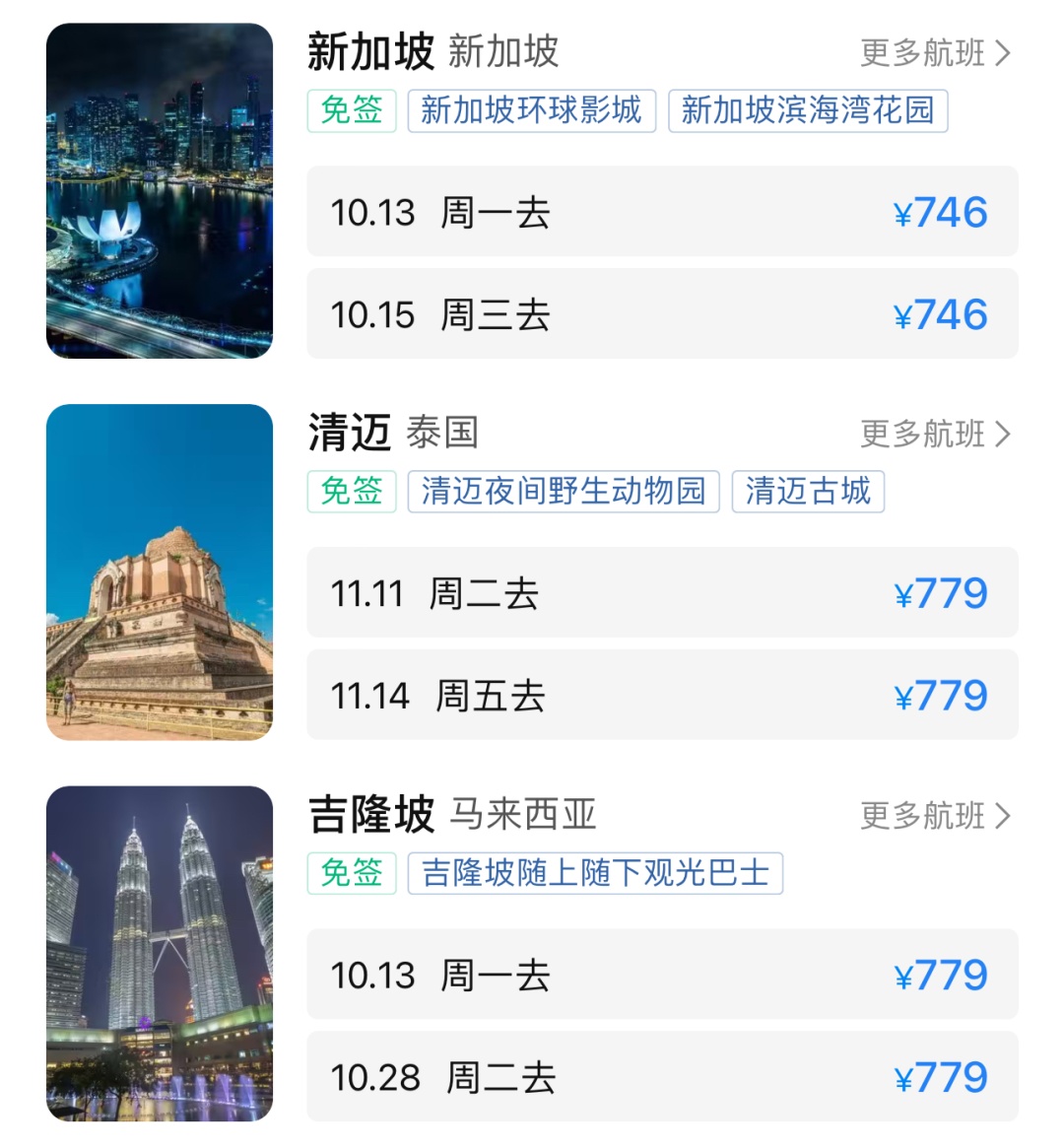
Task: Choose the 10.15 周三去 Singapore flight
Action: click(x=662, y=314)
